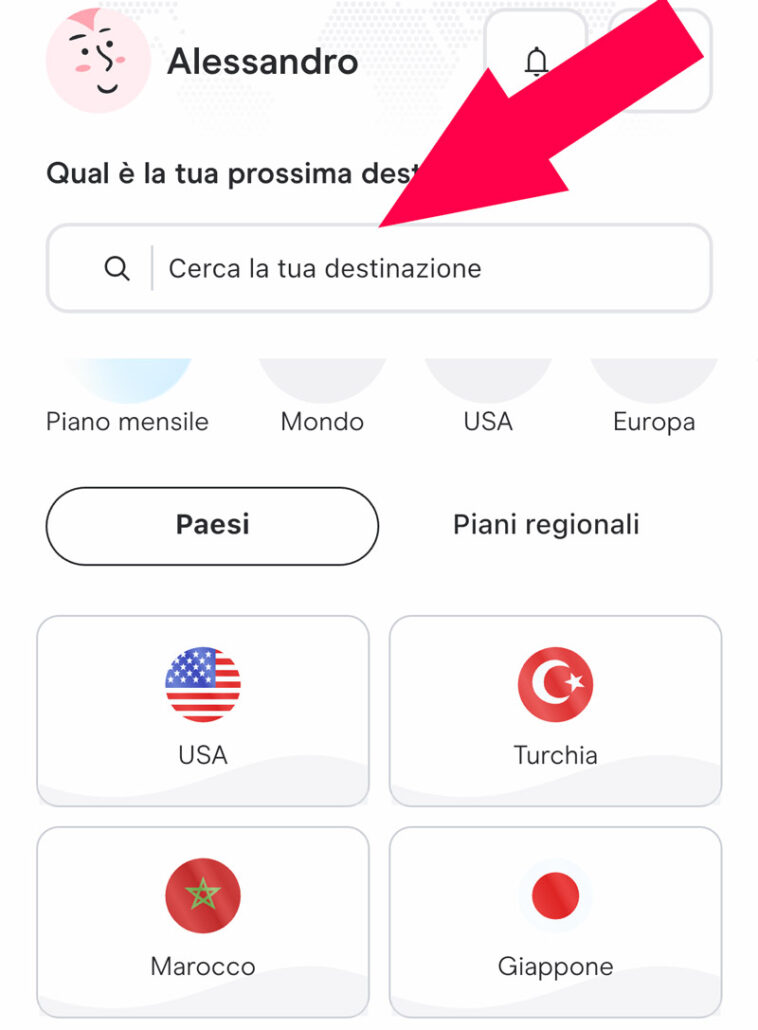Select the Turkish flag icon
The height and width of the screenshot is (1030, 758).
pos(555,683)
